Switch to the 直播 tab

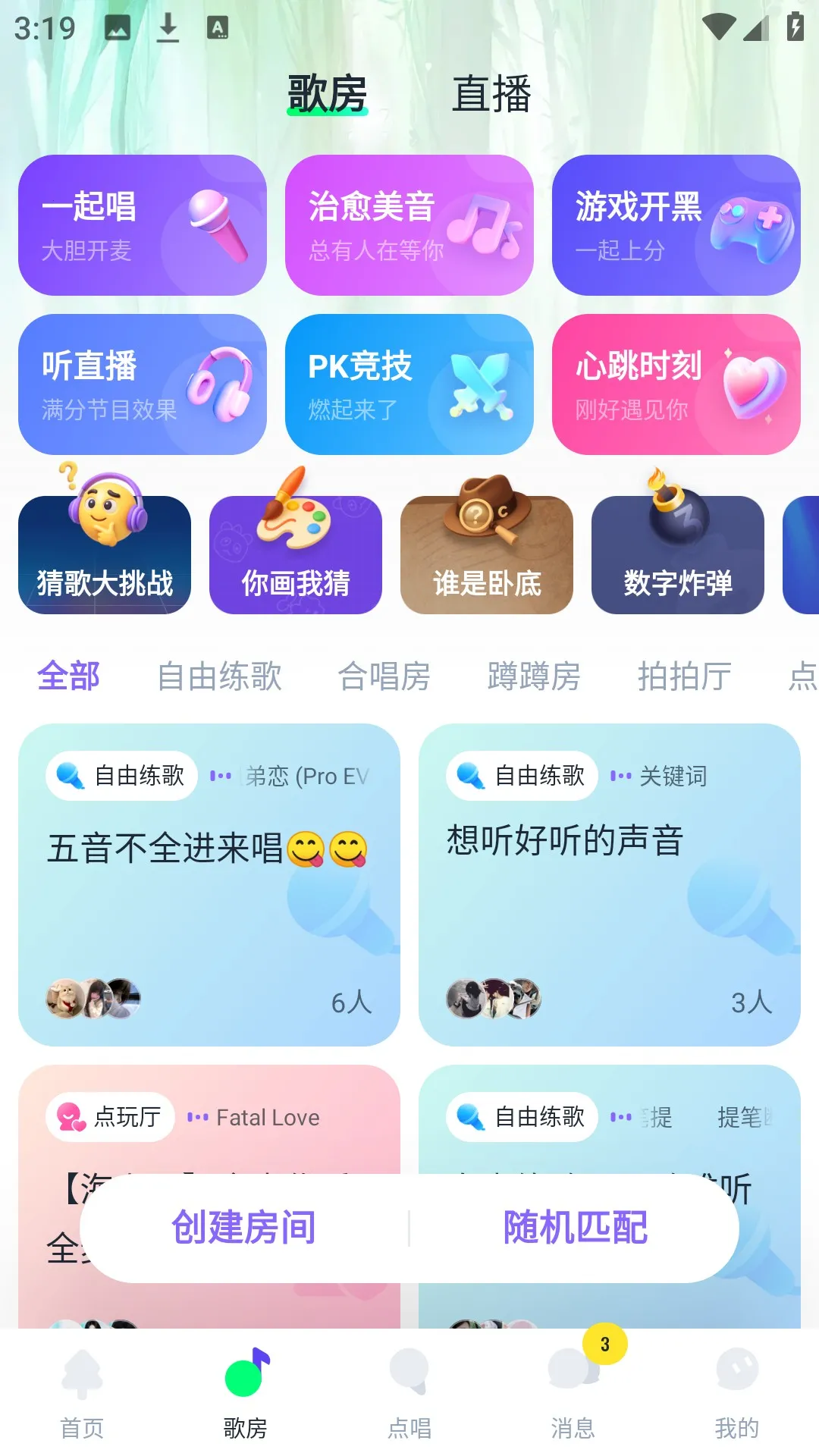pos(491,93)
